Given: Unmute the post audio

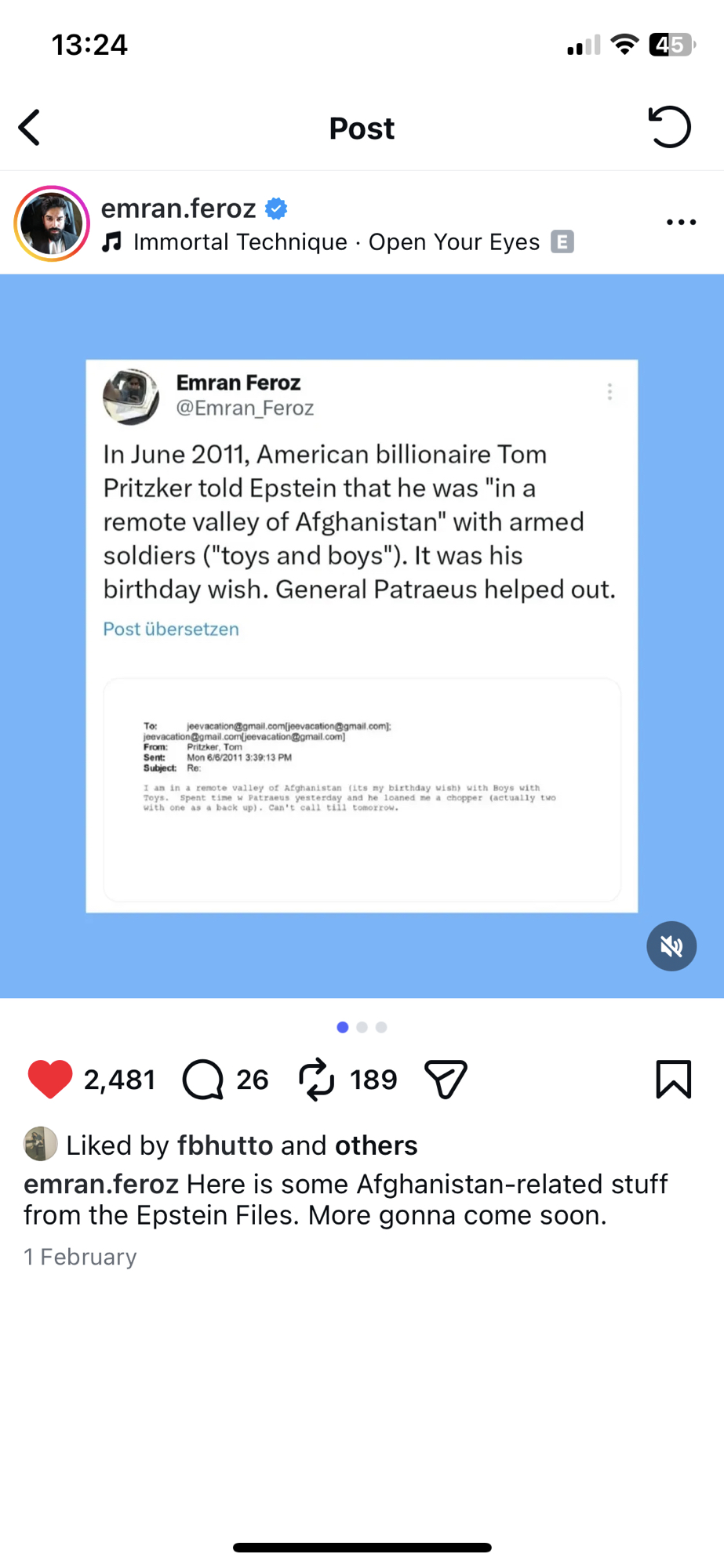Looking at the screenshot, I should coord(671,946).
